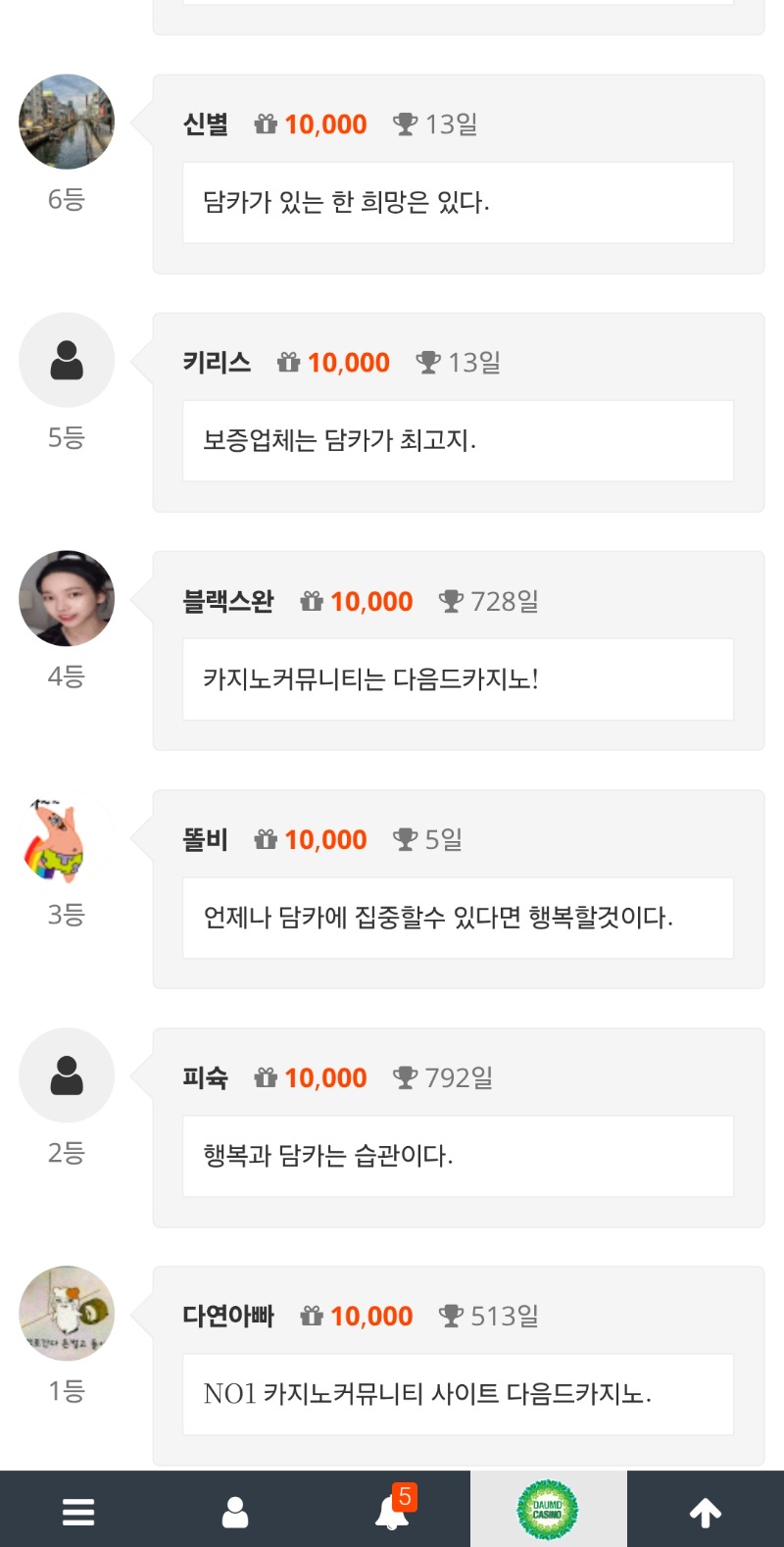
Task: Click the gift icon next to 다연아빠
Action: [x=312, y=1316]
